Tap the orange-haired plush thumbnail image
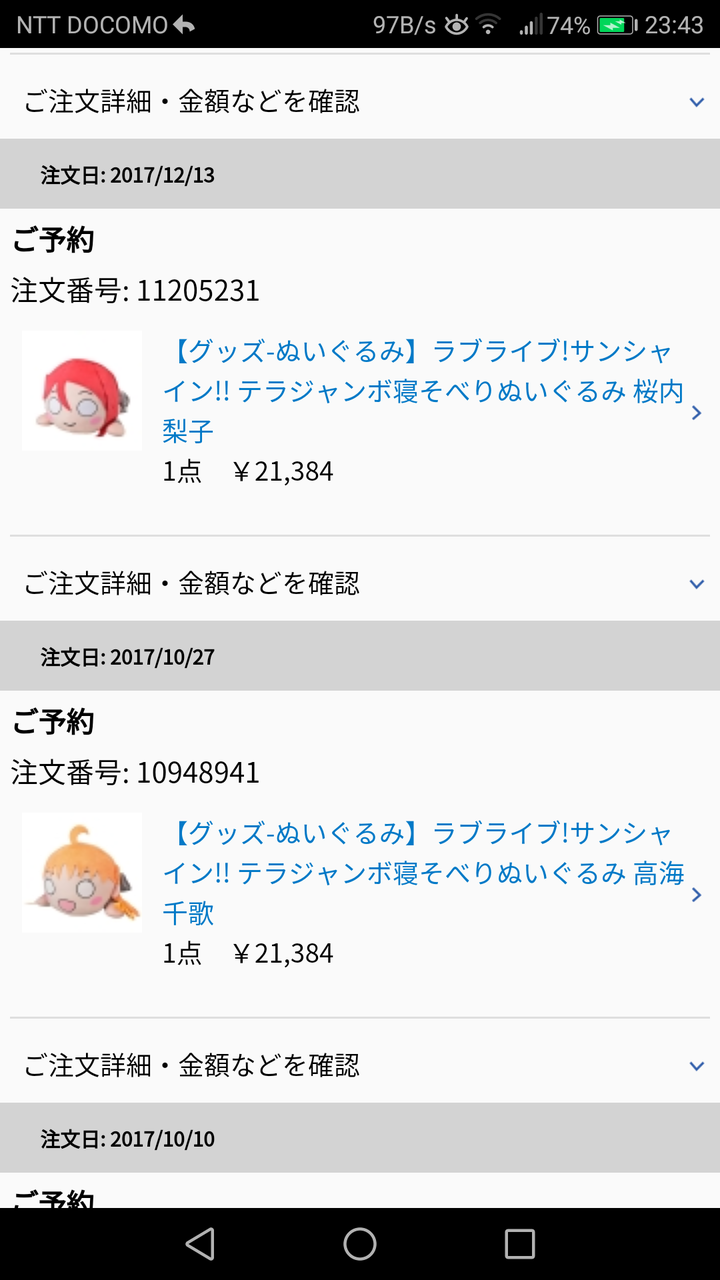 (82, 873)
